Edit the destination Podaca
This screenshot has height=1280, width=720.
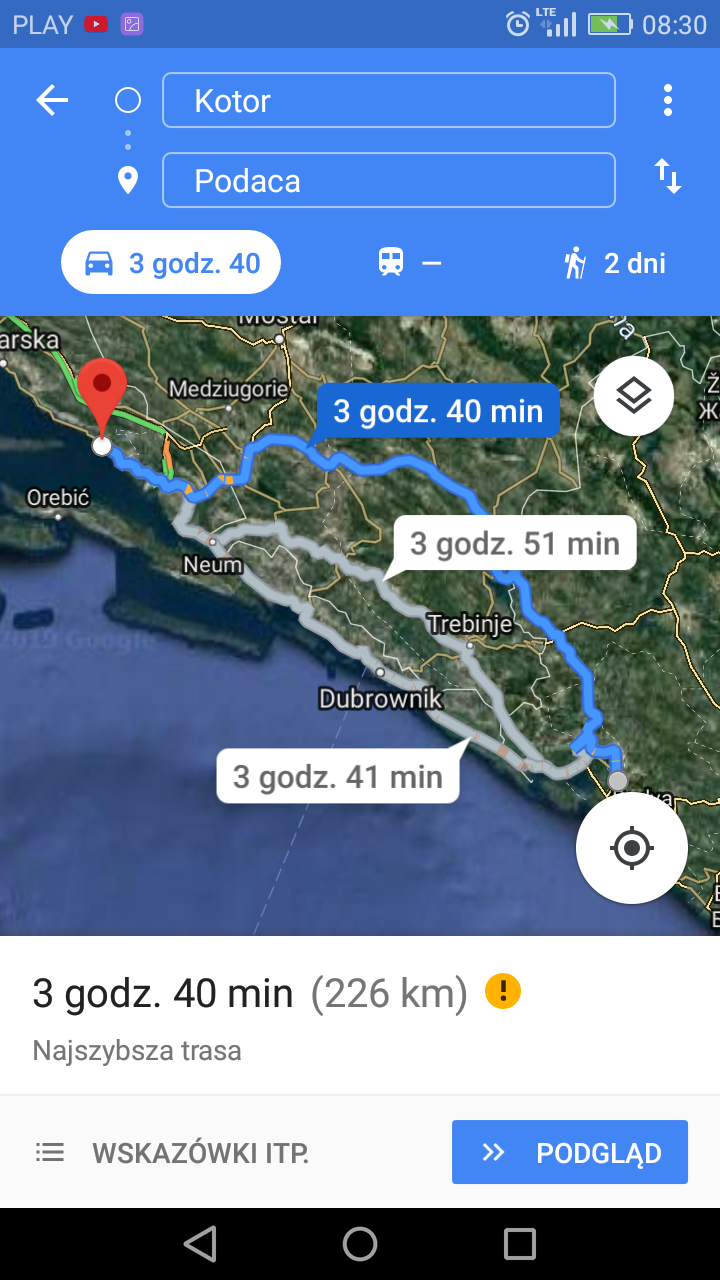[388, 180]
